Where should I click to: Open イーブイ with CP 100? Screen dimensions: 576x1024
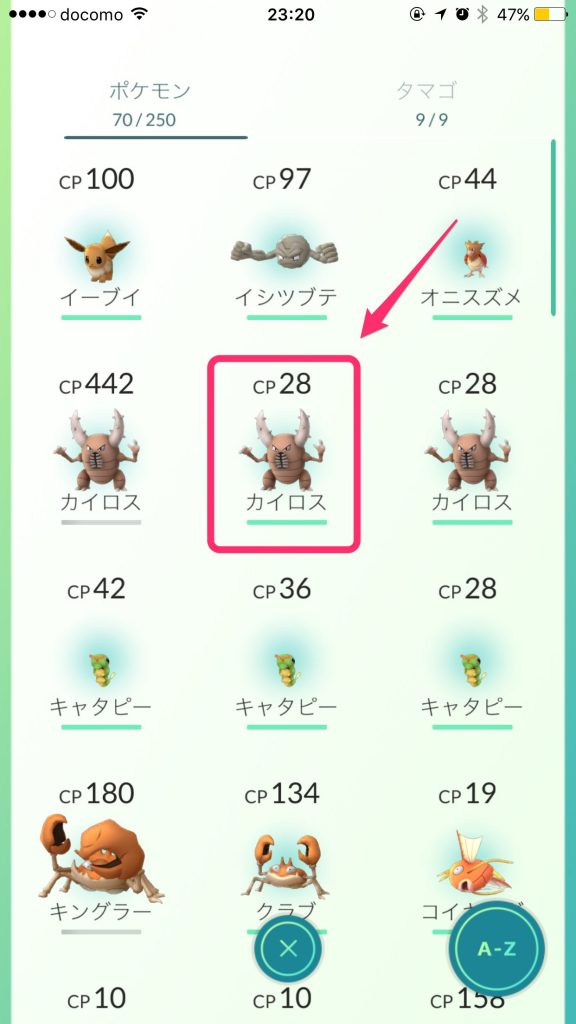pyautogui.click(x=101, y=244)
